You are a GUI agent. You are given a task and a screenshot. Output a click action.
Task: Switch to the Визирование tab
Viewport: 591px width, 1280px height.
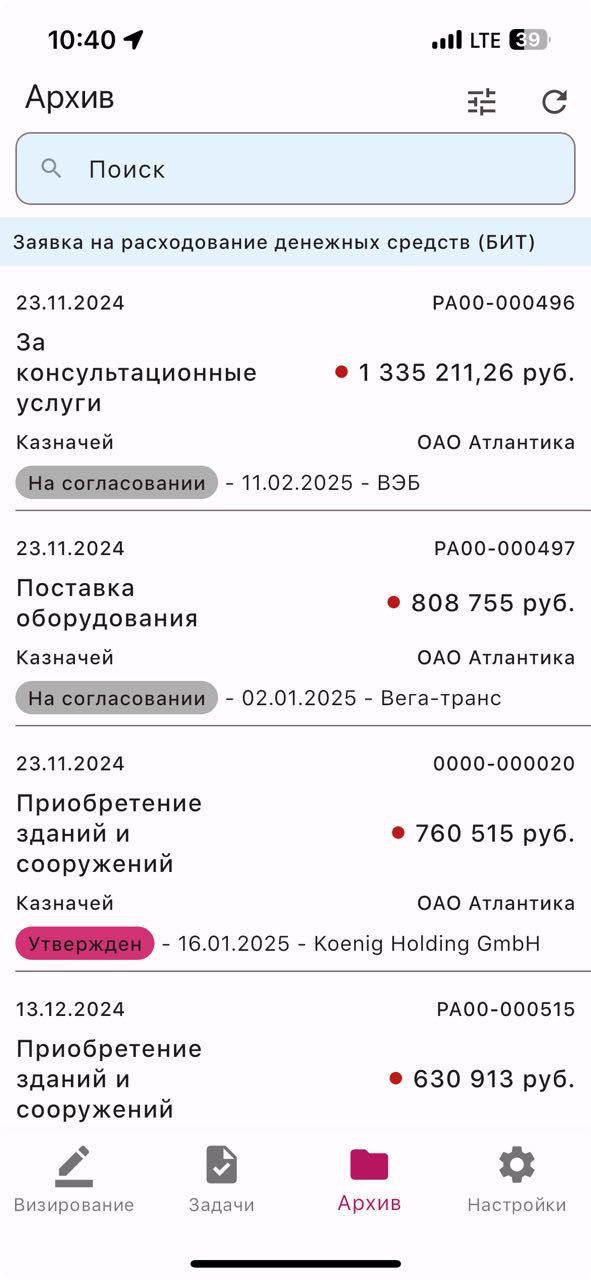(x=74, y=1179)
